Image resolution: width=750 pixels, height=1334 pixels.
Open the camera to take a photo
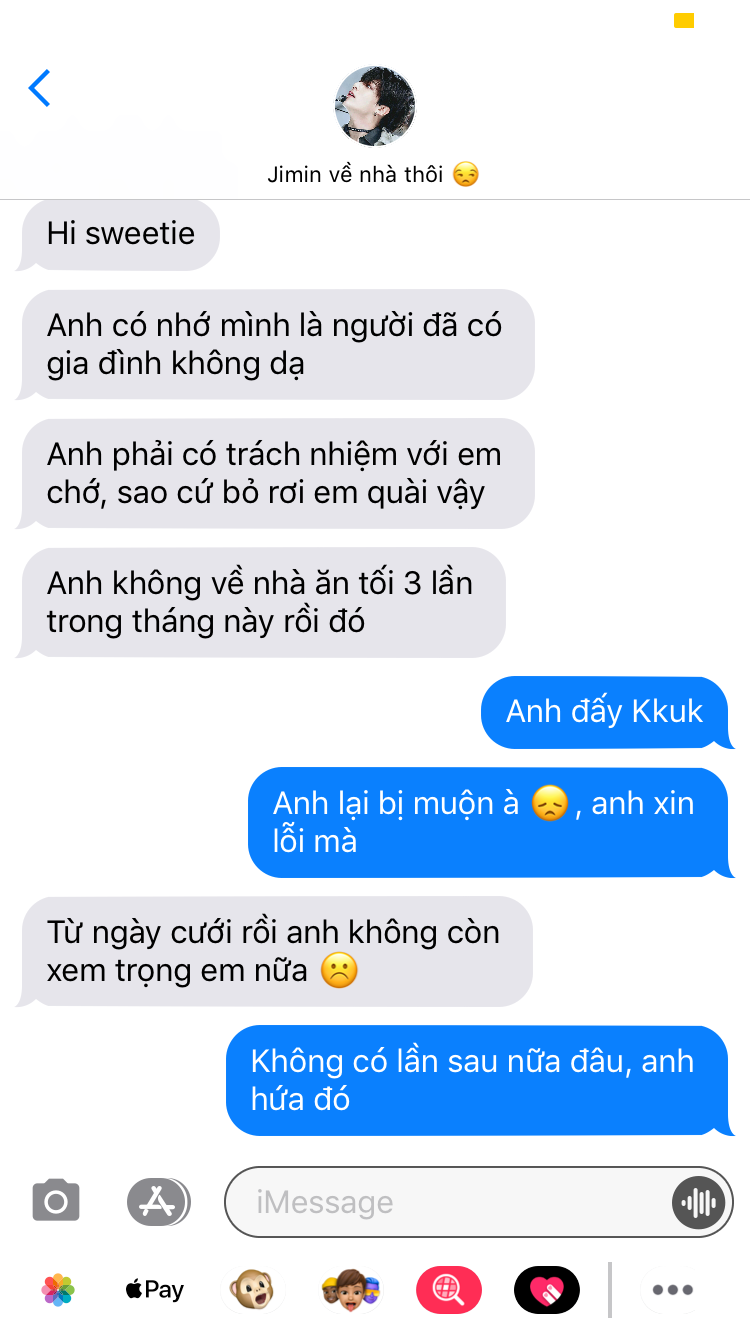pyautogui.click(x=56, y=1201)
